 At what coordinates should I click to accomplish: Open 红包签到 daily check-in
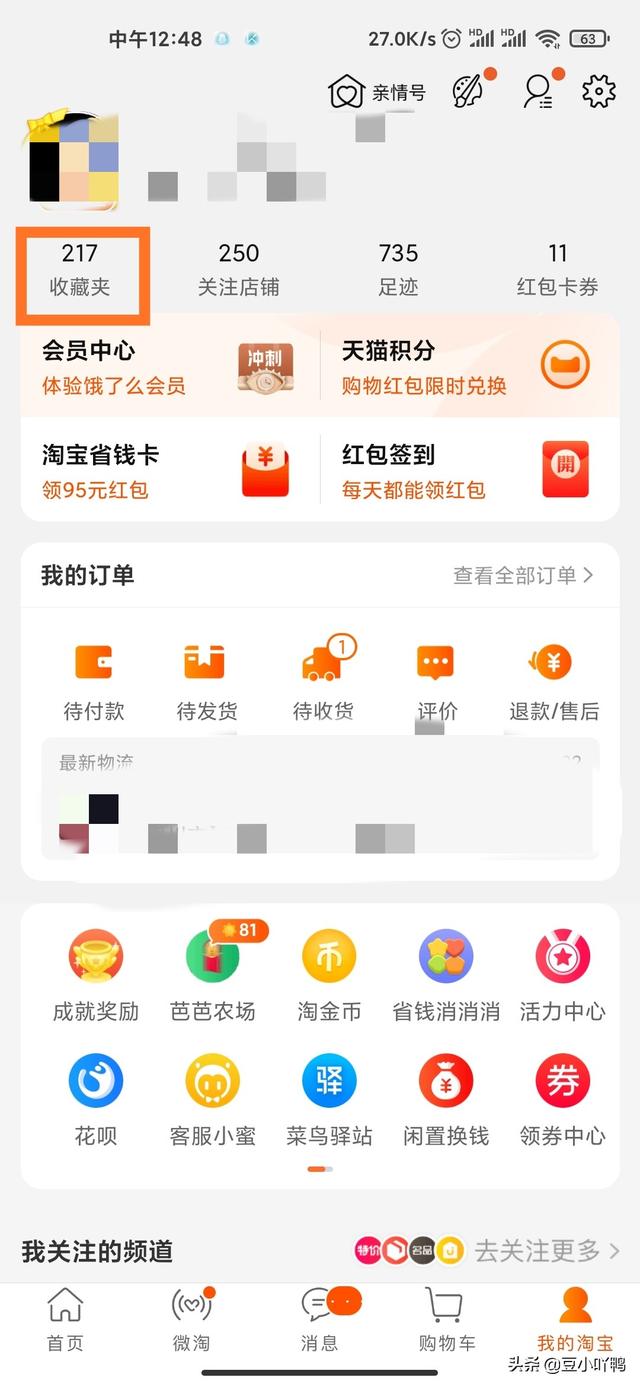(x=465, y=471)
